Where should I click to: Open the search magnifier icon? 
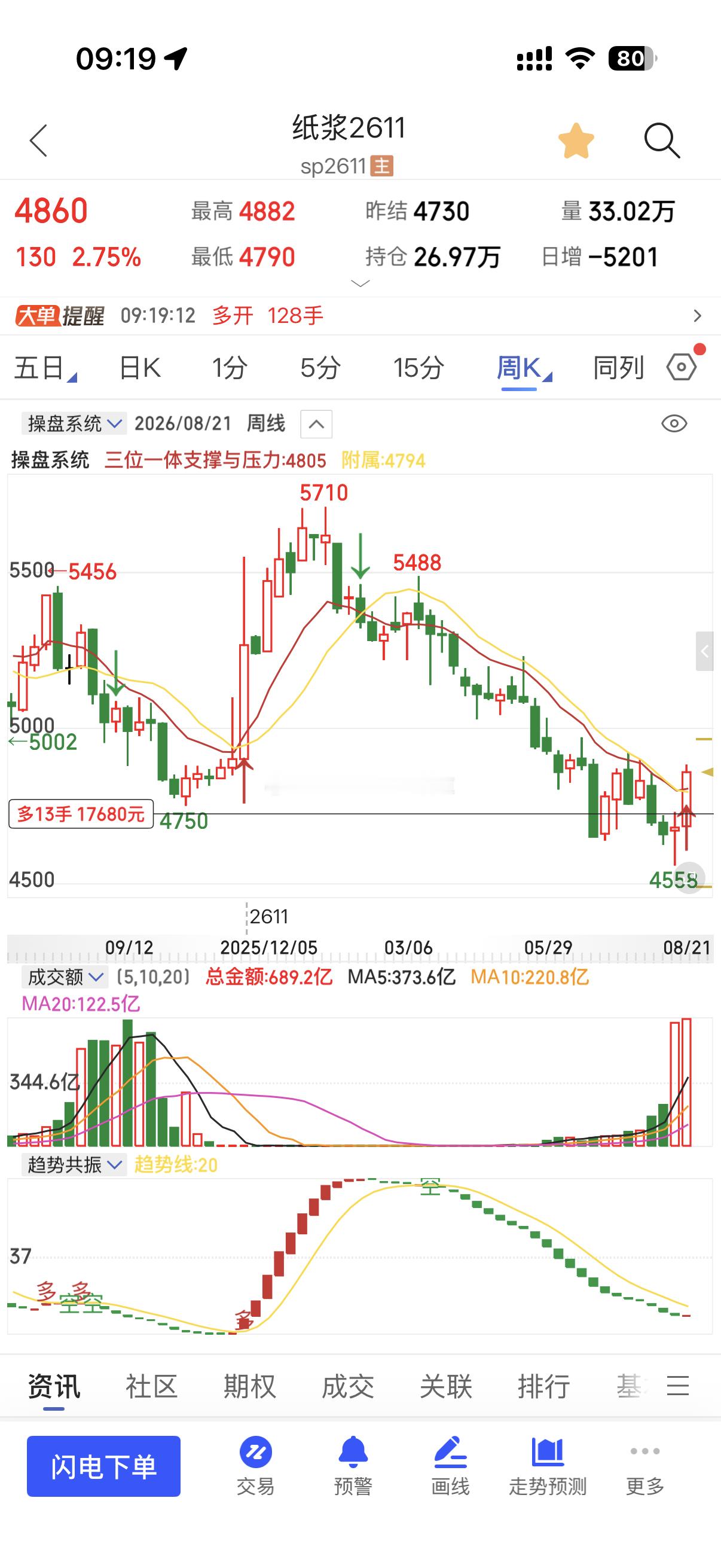point(661,141)
